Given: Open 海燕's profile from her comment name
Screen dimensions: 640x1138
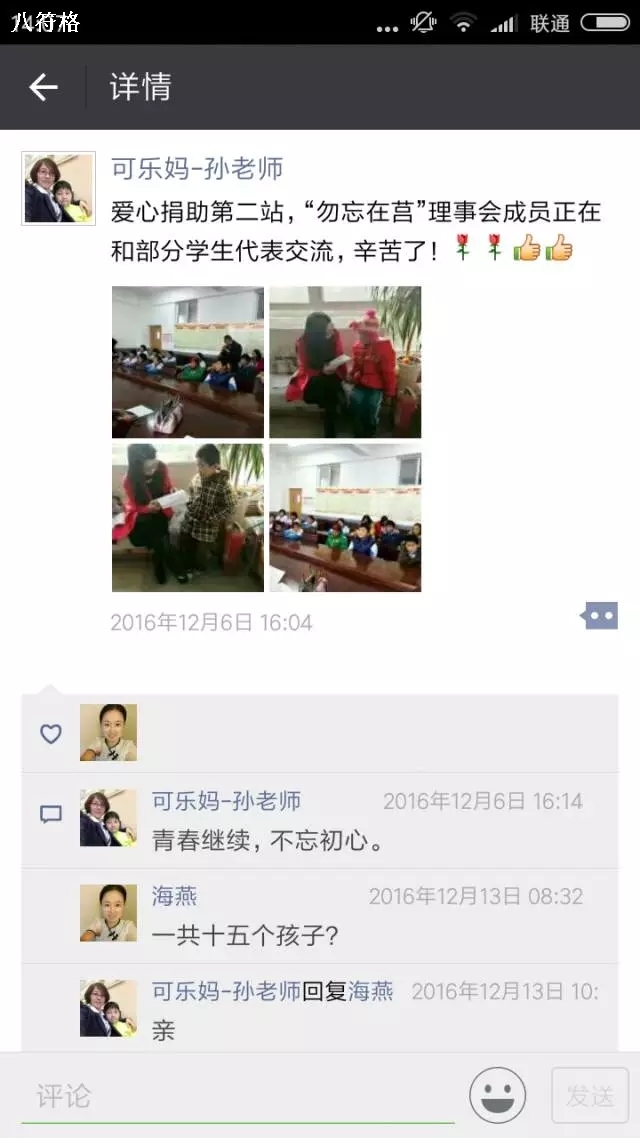Looking at the screenshot, I should pos(174,896).
